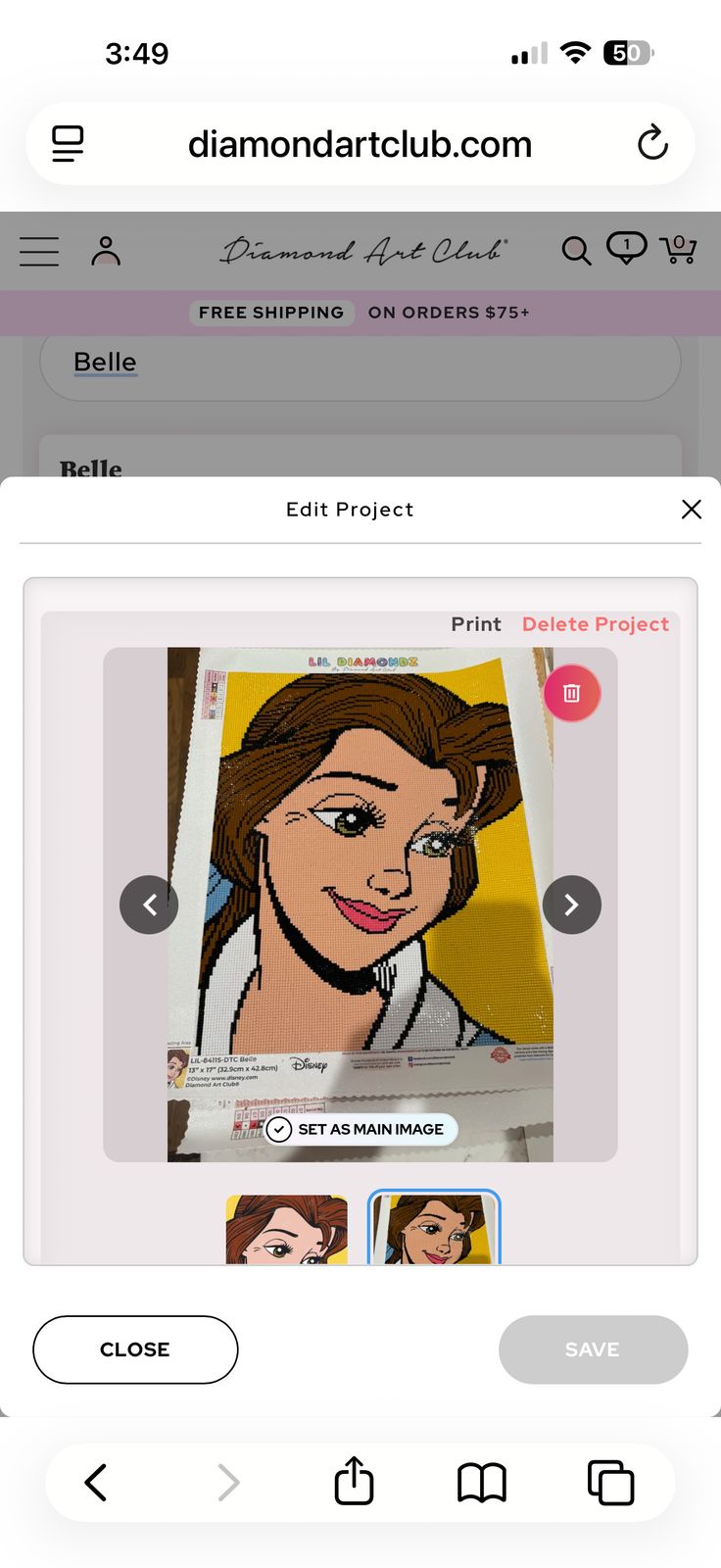Viewport: 721px width, 1568px height.
Task: Tap the diamondartclub.com address bar
Action: [360, 144]
